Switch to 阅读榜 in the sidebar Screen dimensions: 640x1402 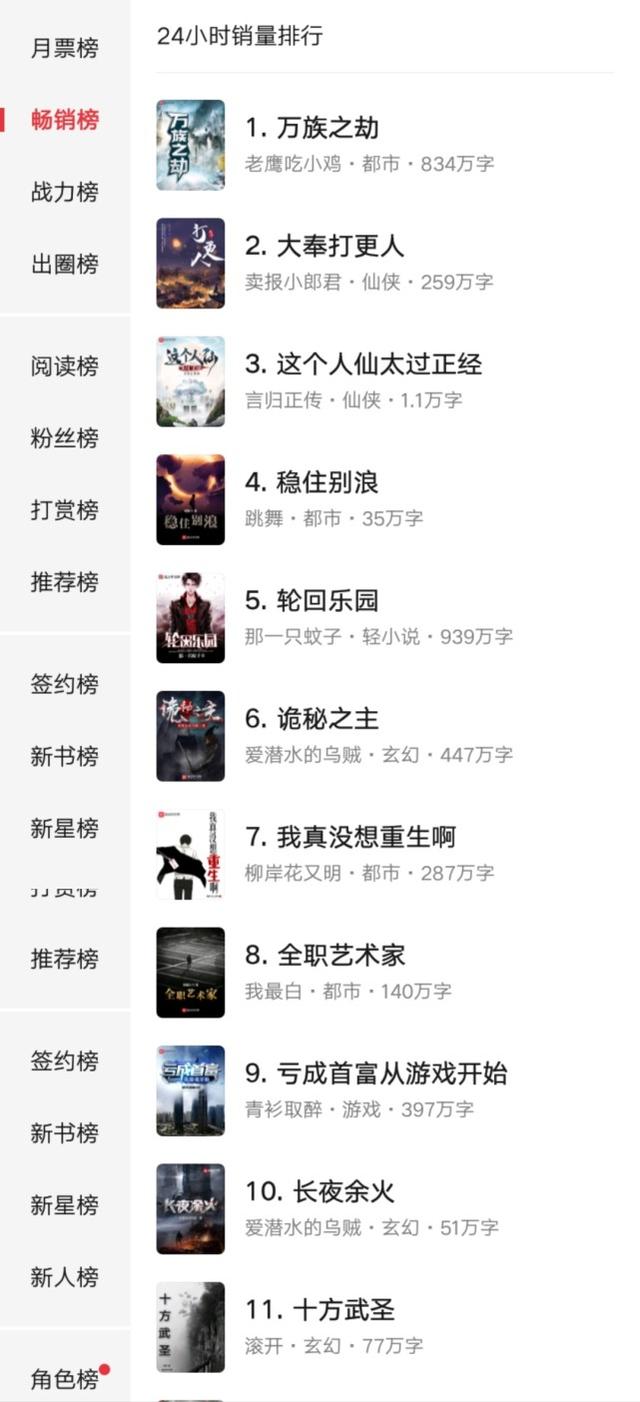point(64,366)
